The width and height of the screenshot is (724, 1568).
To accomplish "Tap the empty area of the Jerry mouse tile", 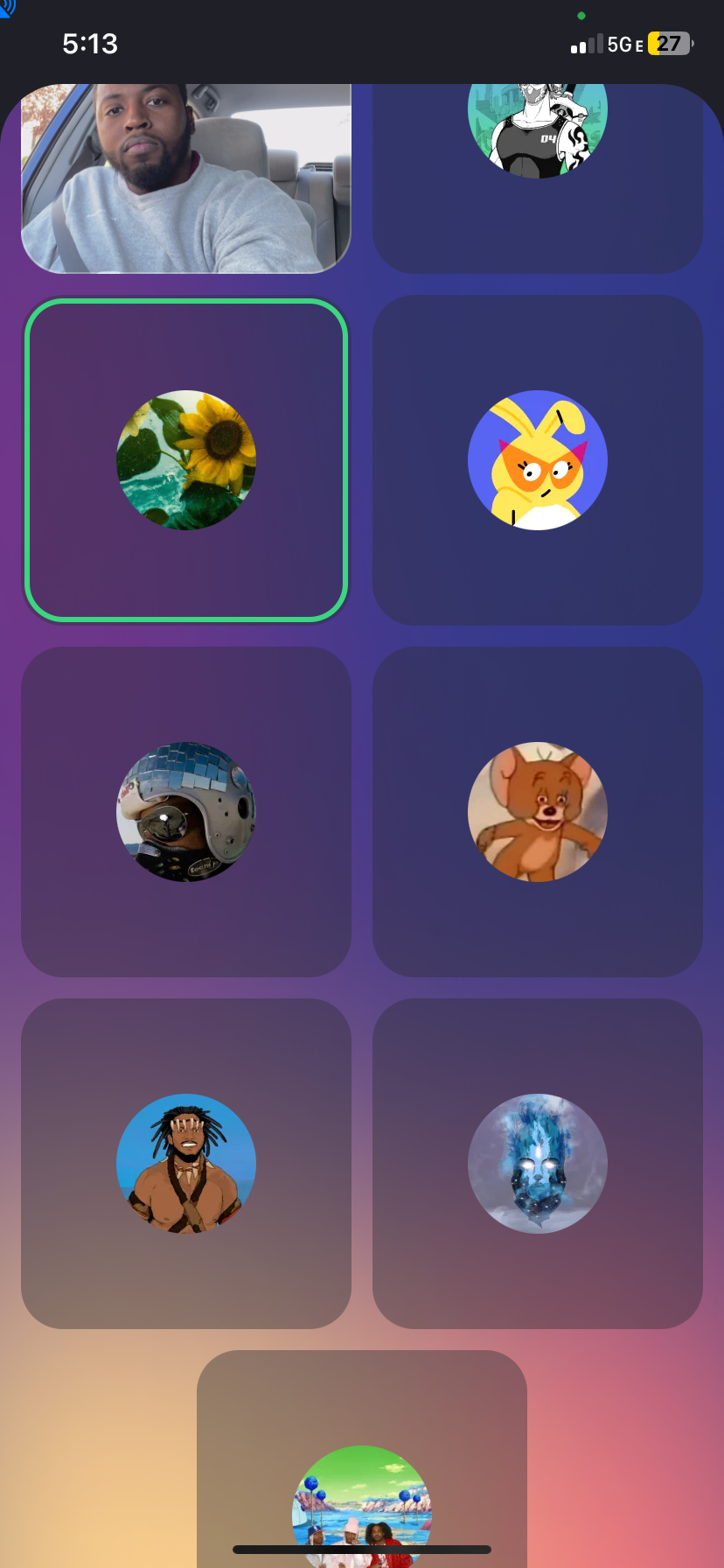I will tap(537, 927).
